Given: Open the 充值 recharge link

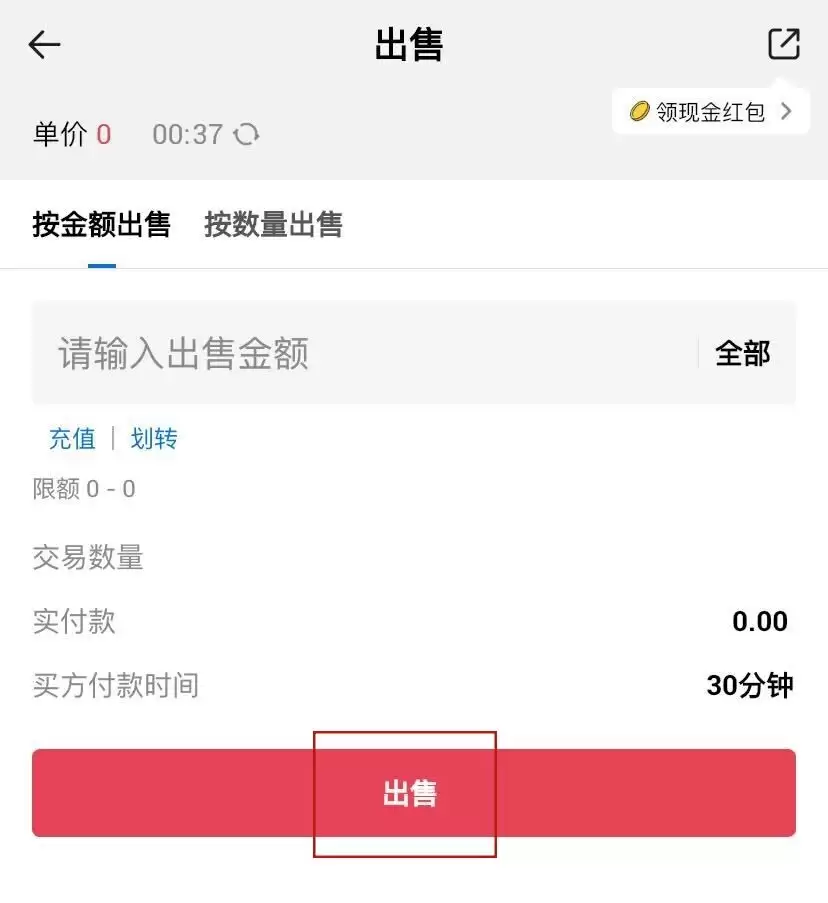Looking at the screenshot, I should tap(73, 438).
